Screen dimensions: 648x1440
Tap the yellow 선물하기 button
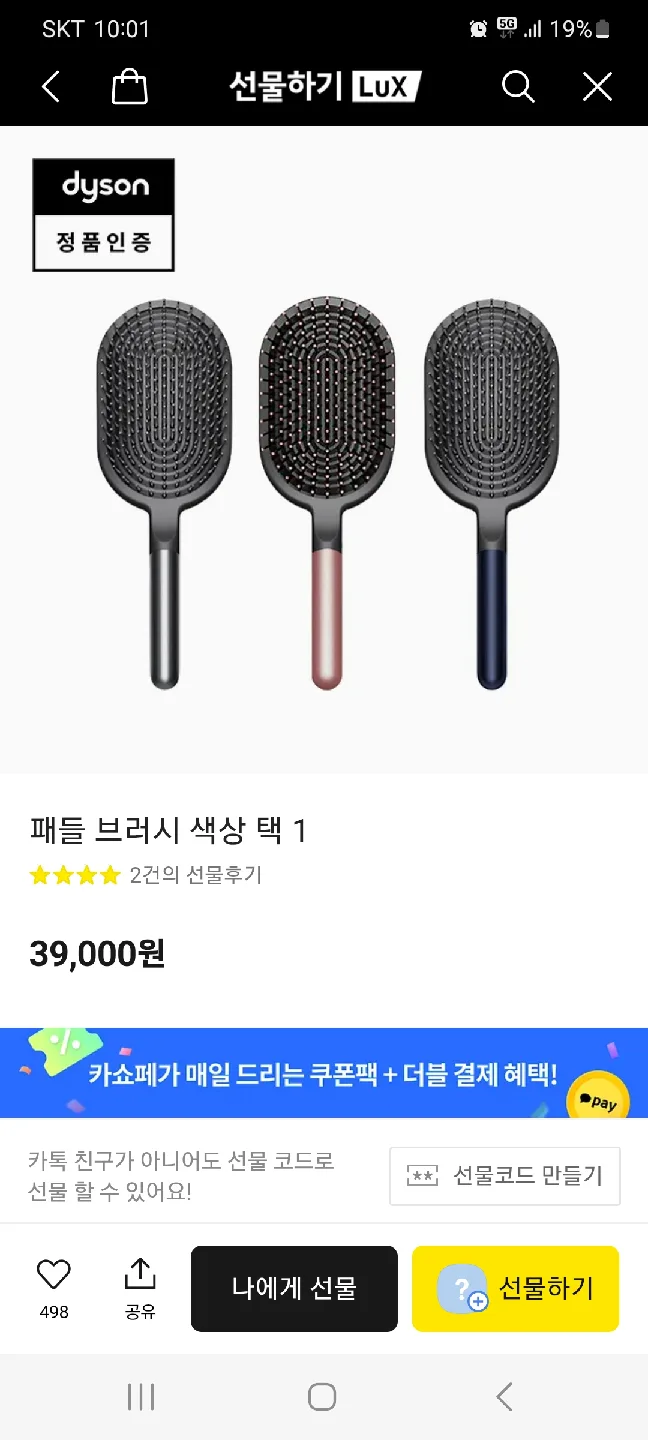515,1288
